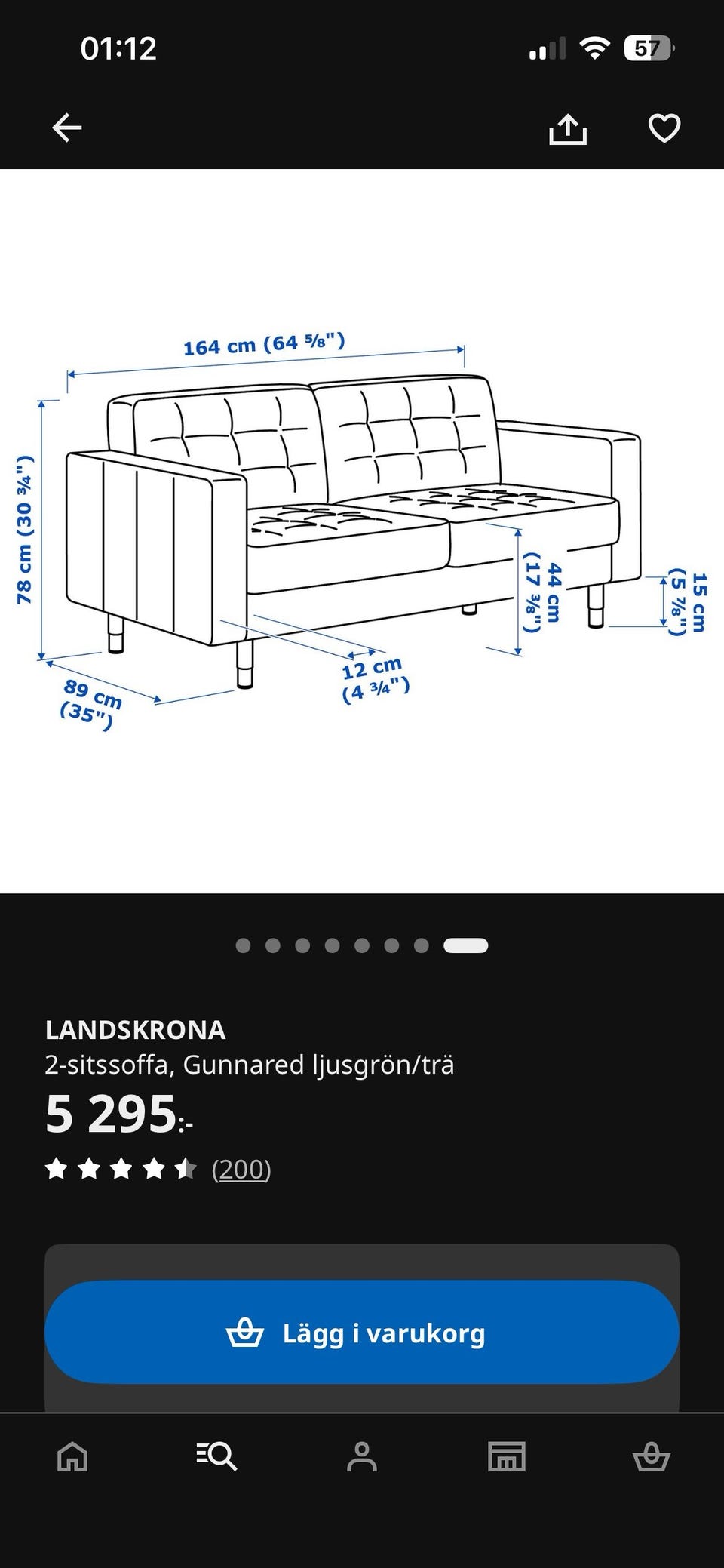
Task: Open the profile tab
Action: 361,1456
